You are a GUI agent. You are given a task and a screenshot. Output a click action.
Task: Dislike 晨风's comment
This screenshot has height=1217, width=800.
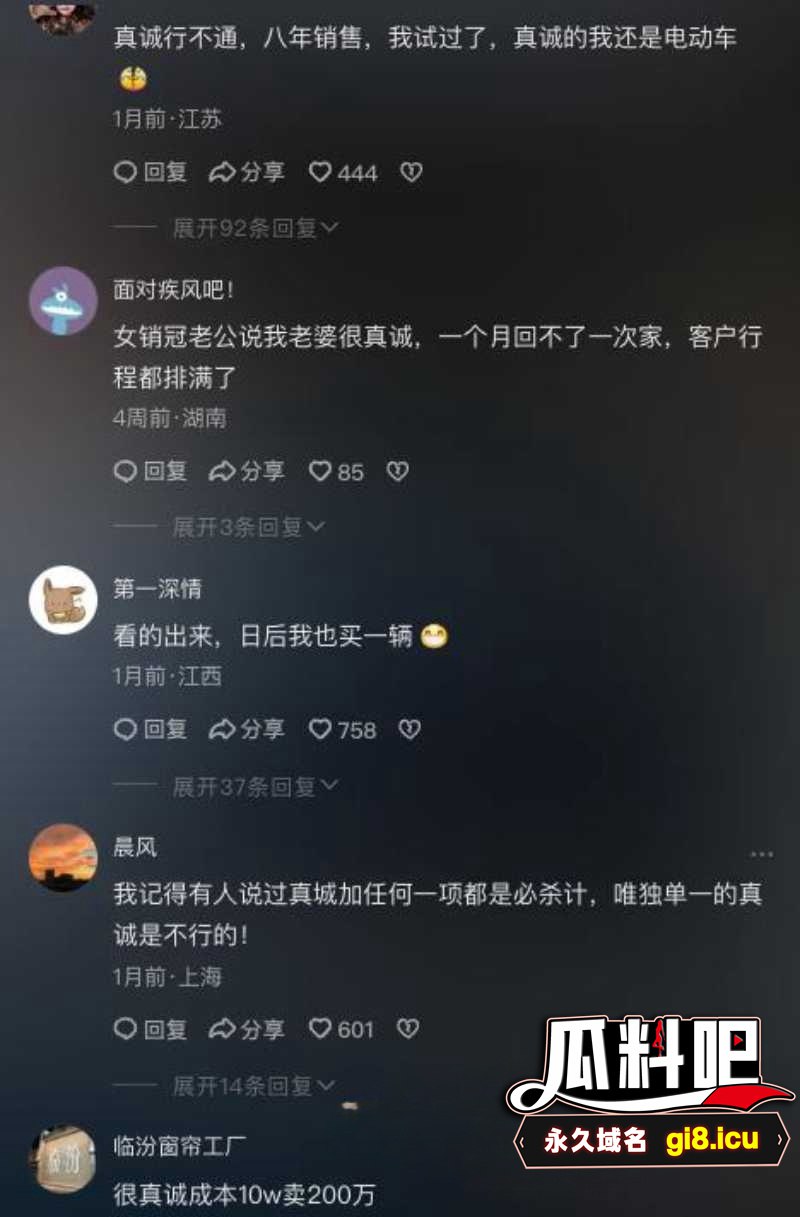[x=408, y=1029]
